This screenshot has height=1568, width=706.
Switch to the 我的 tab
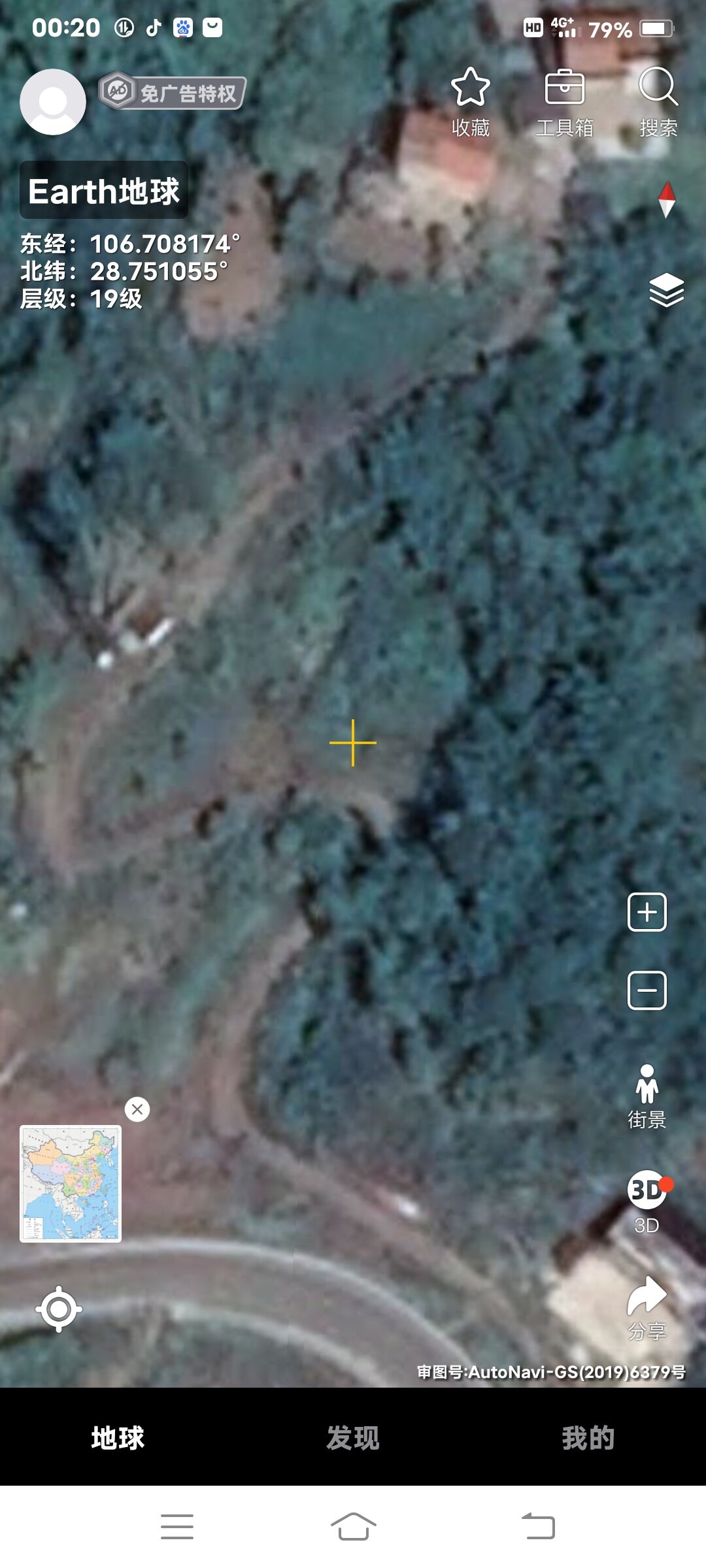click(x=588, y=1438)
